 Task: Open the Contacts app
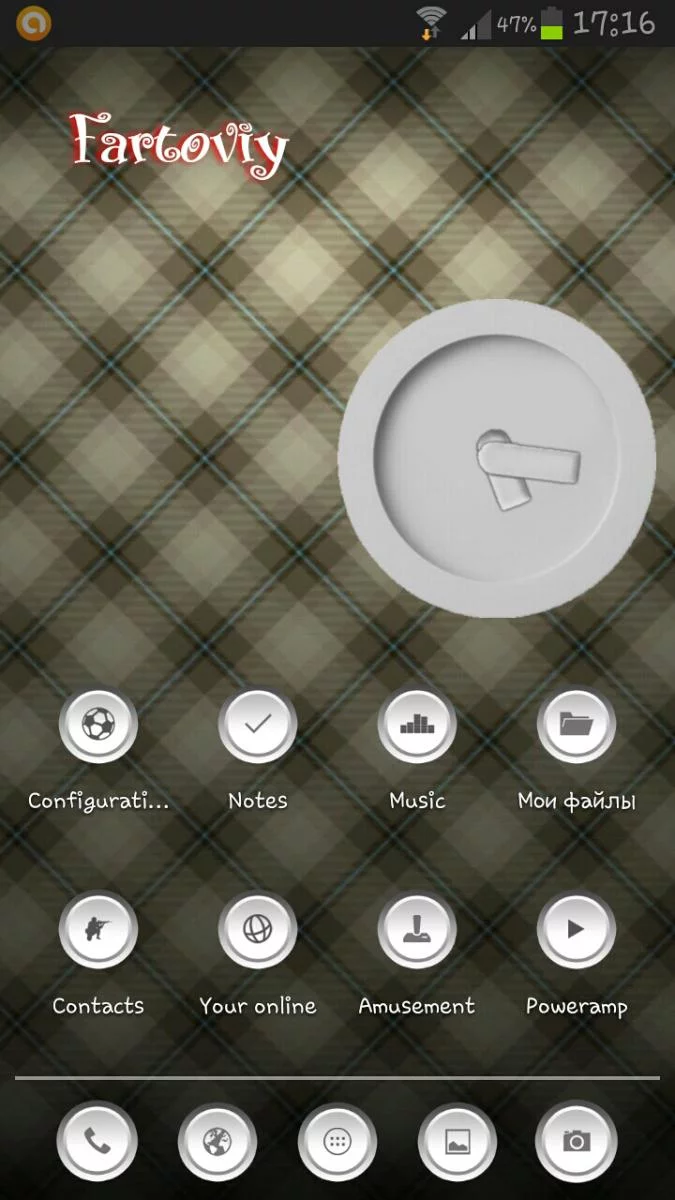click(98, 930)
